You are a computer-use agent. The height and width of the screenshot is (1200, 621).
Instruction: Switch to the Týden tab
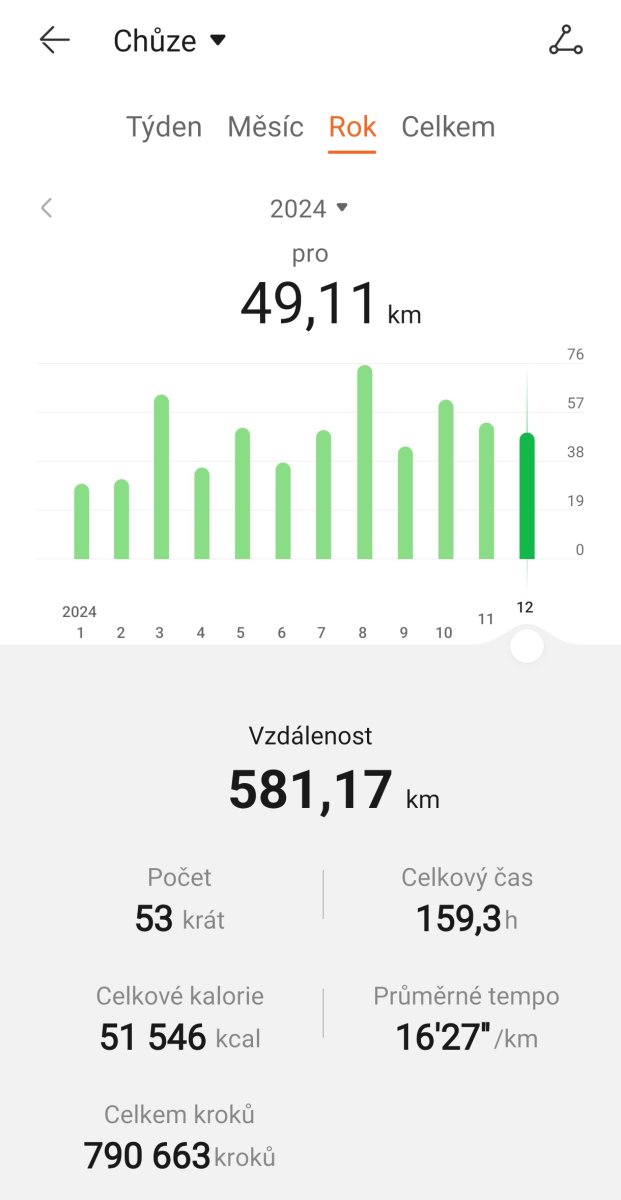coord(164,127)
